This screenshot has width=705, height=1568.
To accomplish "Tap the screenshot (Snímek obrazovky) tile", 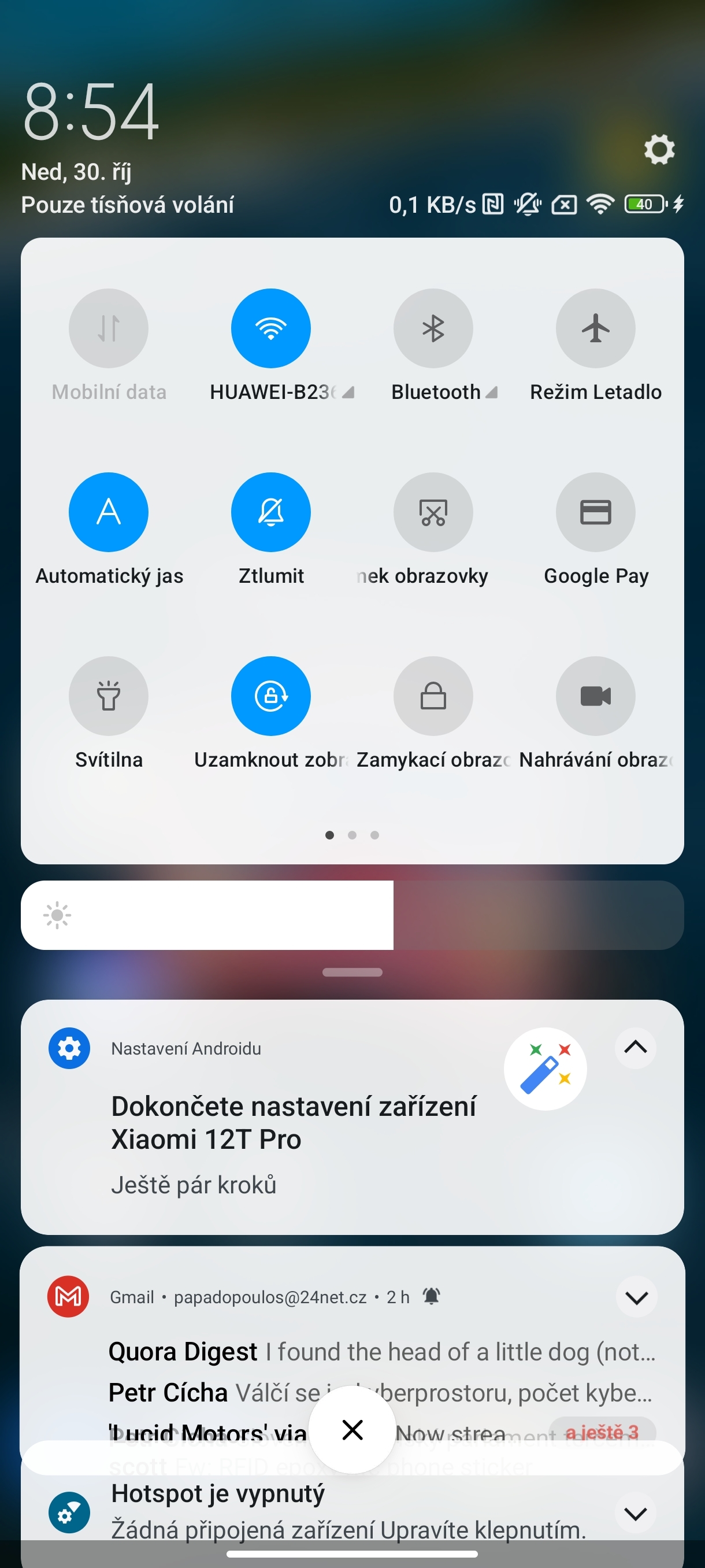I will 433,512.
